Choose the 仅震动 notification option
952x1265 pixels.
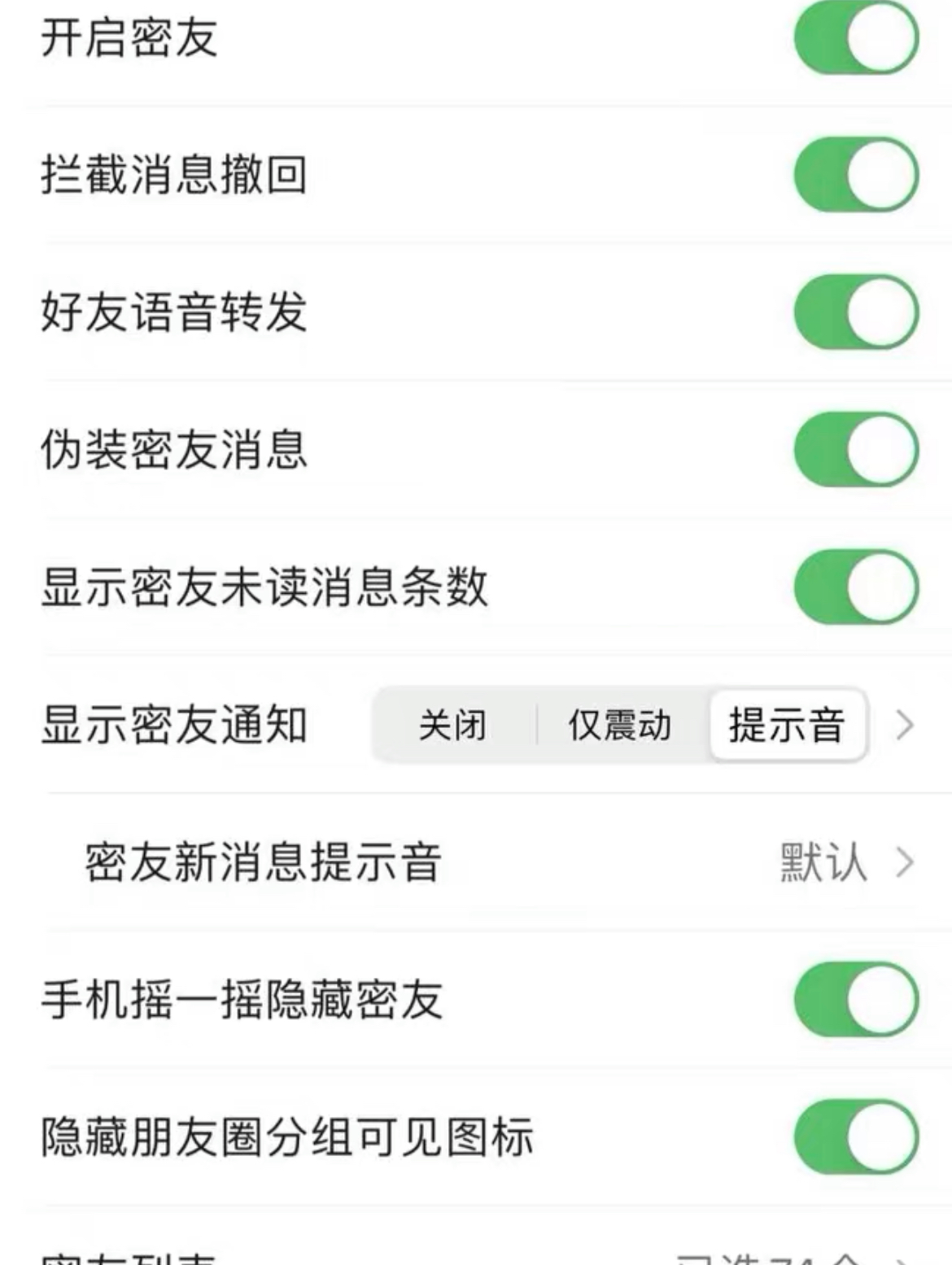pyautogui.click(x=620, y=725)
